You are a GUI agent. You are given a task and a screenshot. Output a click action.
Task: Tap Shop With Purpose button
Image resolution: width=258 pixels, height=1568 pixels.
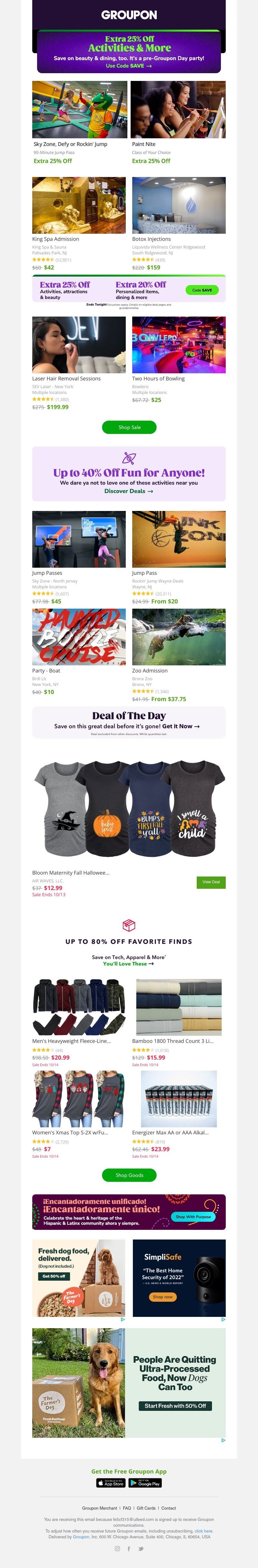[x=193, y=1217]
